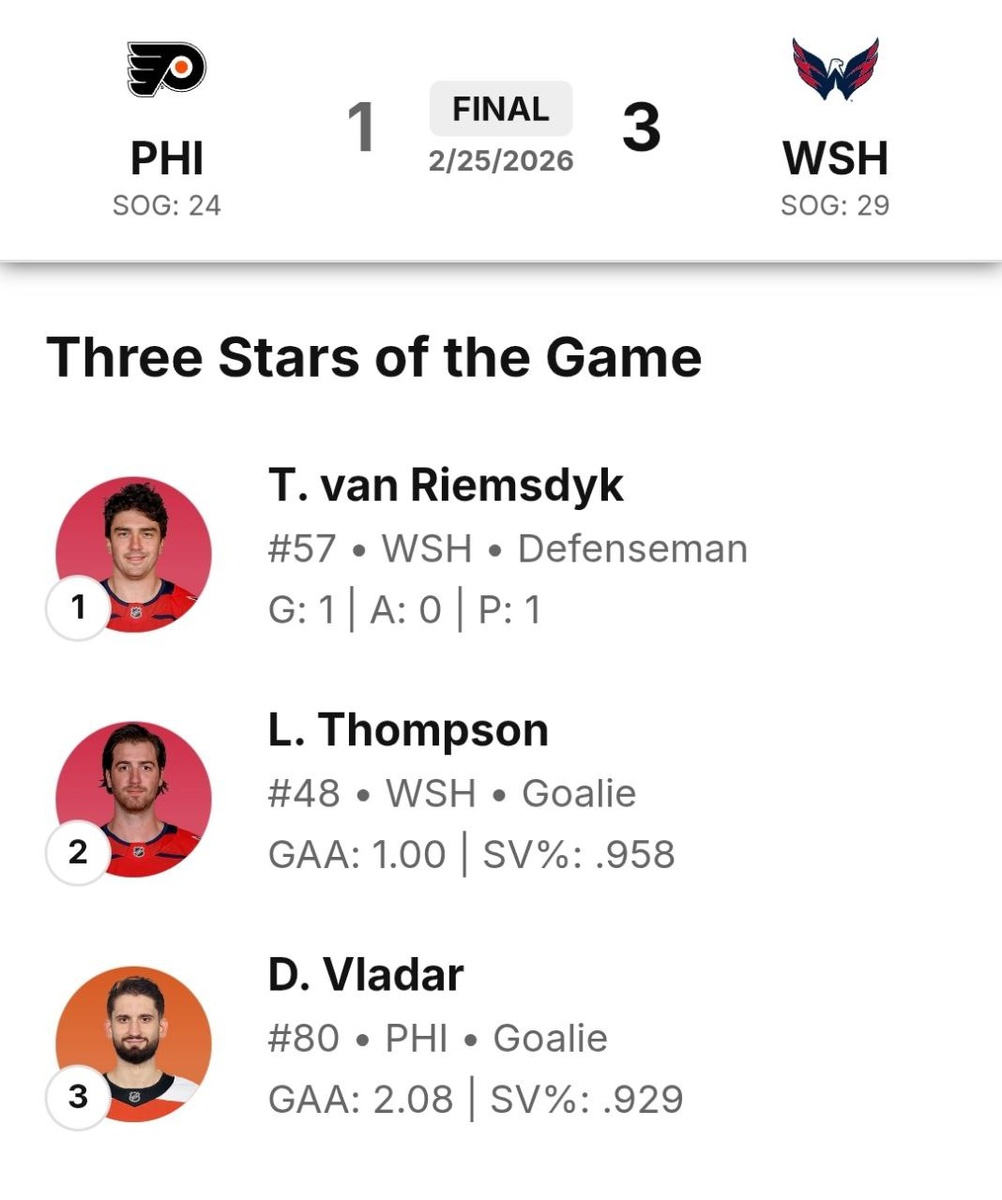
Task: Open D. Vladar's player profile
Action: point(365,976)
